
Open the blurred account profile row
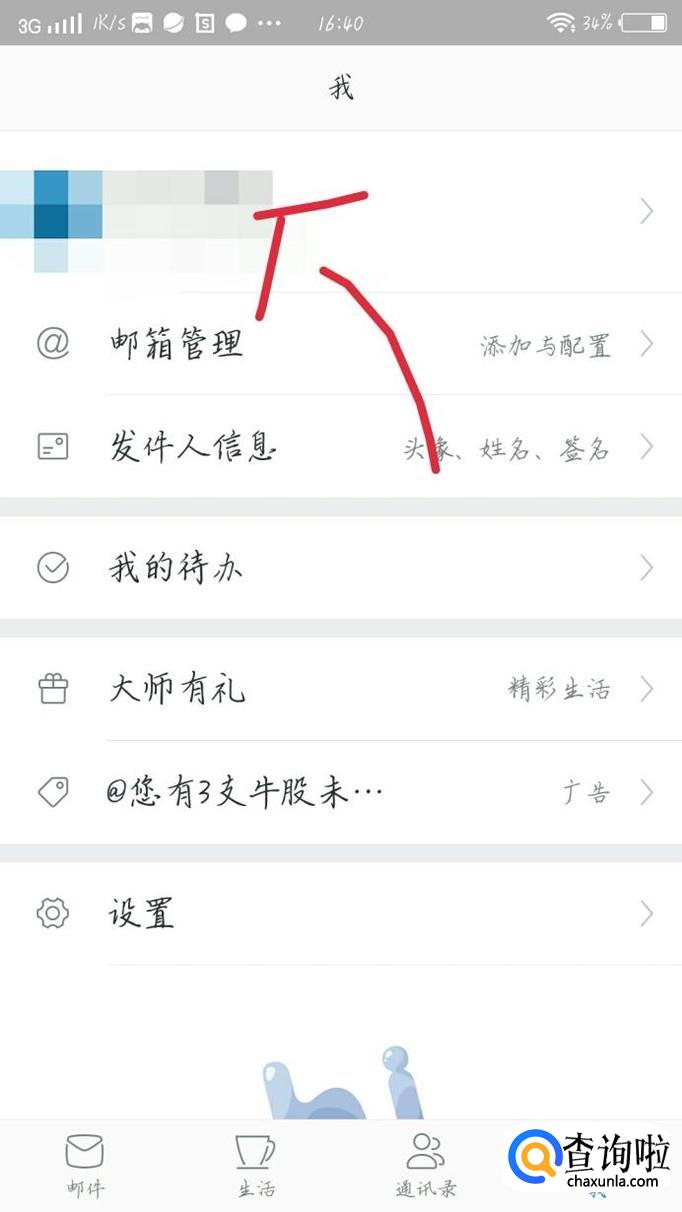pyautogui.click(x=340, y=211)
